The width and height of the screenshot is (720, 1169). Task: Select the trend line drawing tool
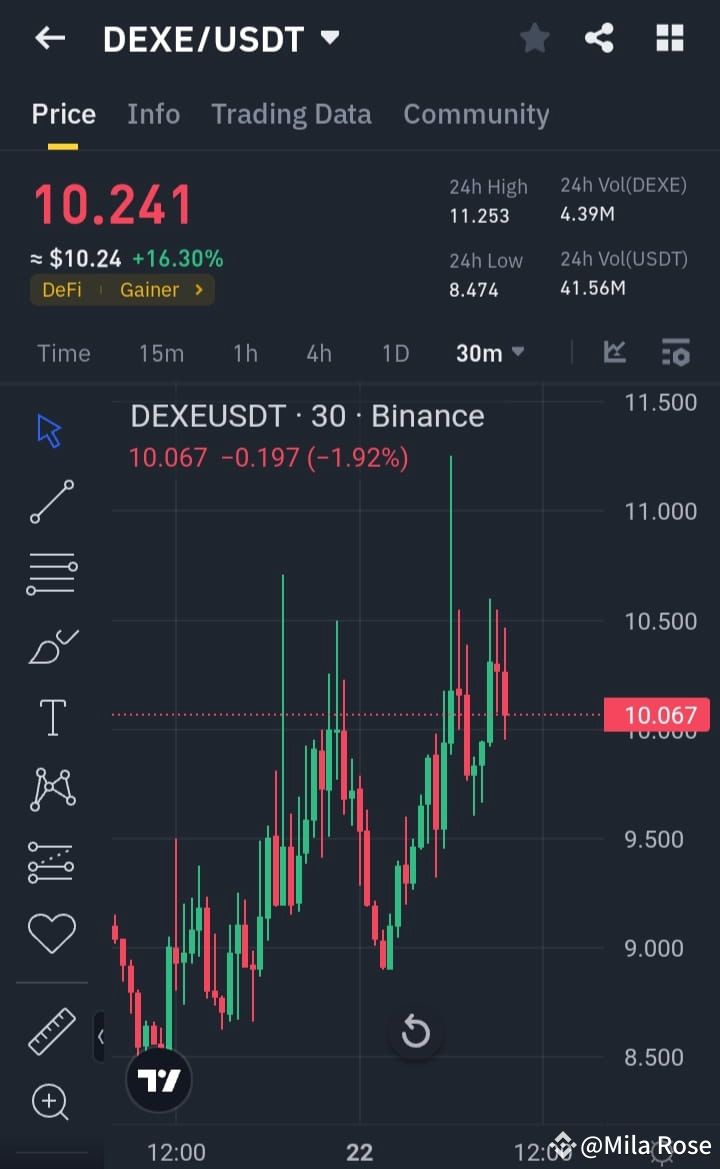(x=50, y=500)
